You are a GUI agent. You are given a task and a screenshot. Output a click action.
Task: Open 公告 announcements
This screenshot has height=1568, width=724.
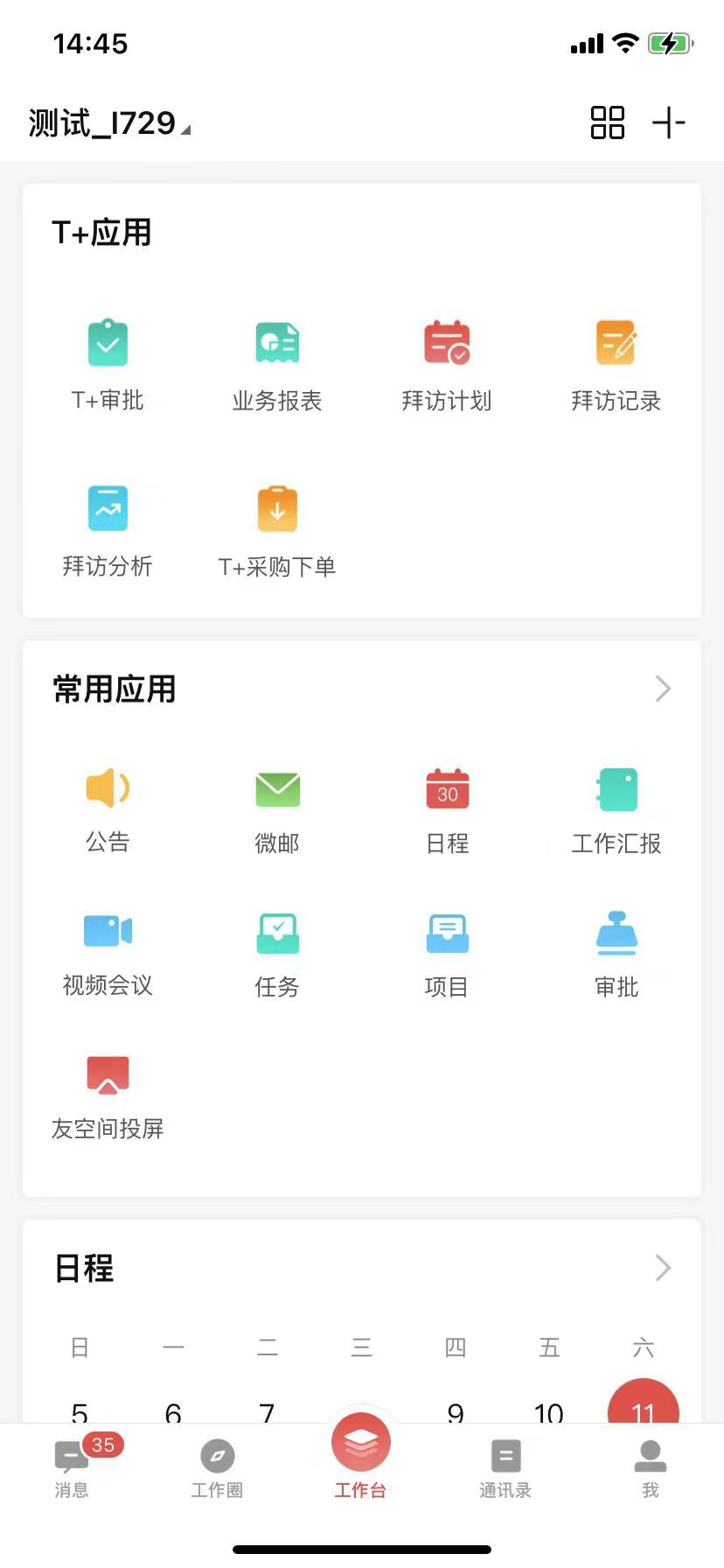click(108, 810)
